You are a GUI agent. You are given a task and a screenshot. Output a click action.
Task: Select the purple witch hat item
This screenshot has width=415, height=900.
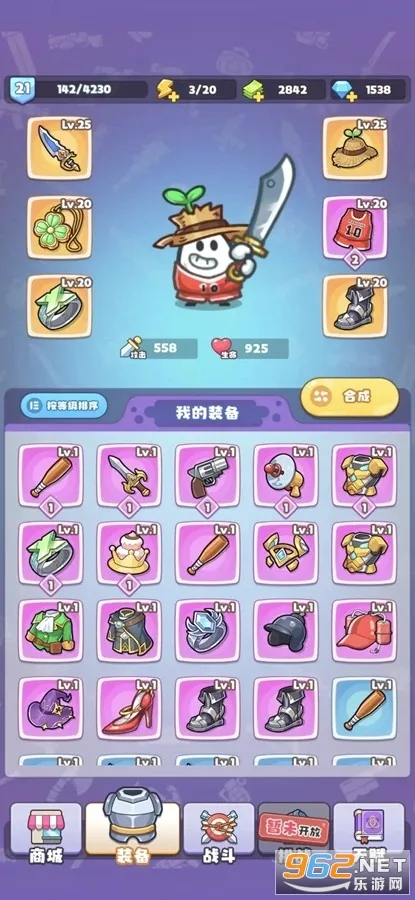[x=51, y=708]
